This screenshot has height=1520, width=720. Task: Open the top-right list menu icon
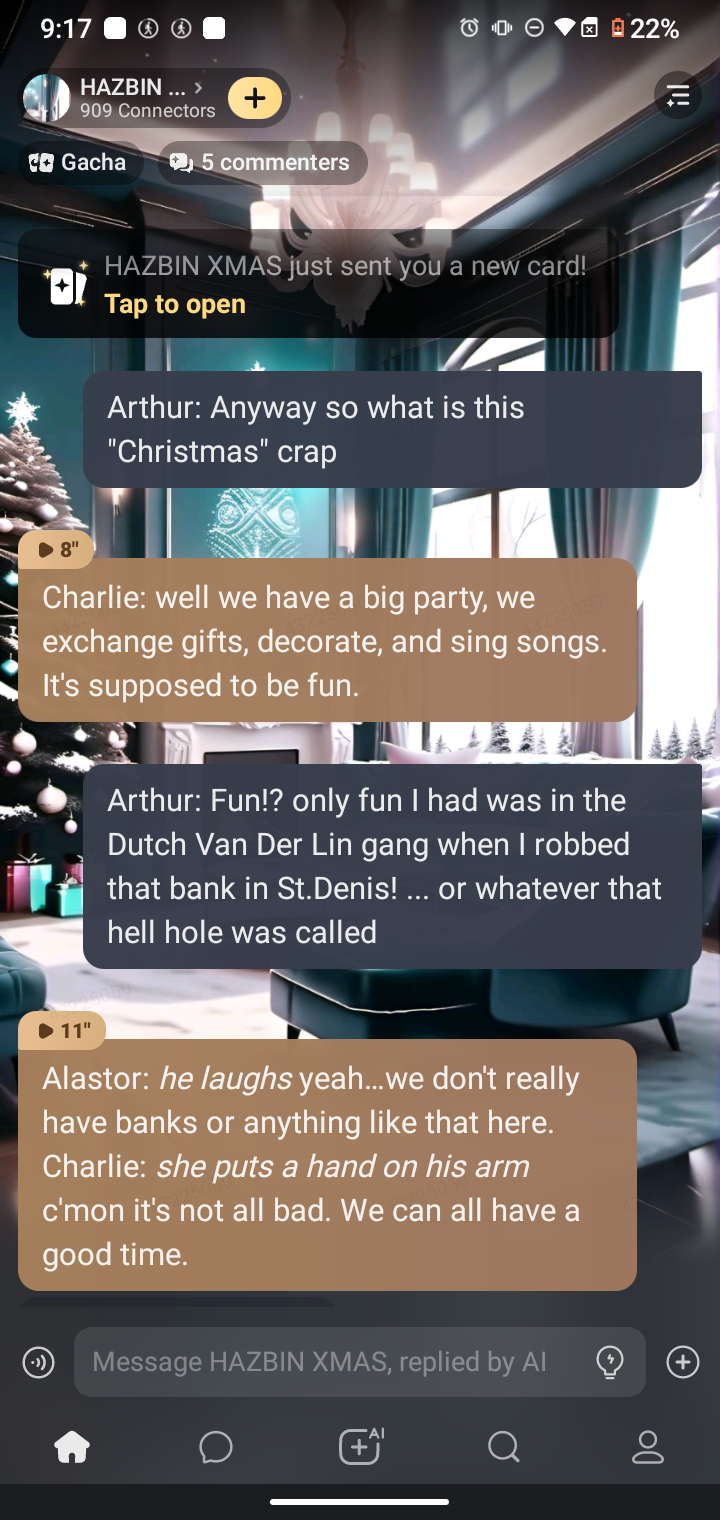(678, 96)
